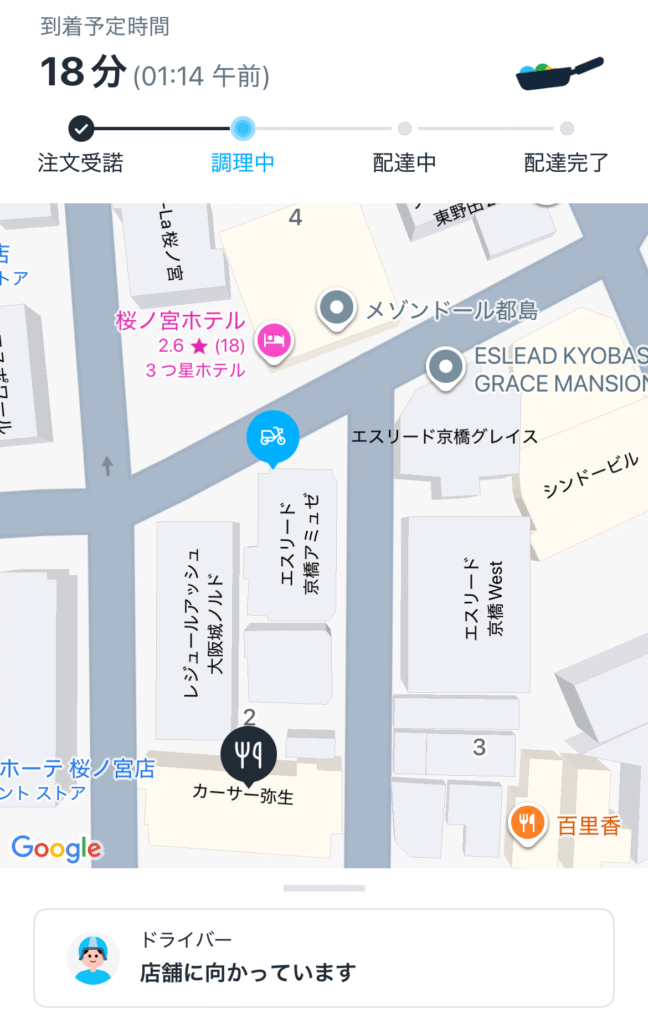Image resolution: width=648 pixels, height=1024 pixels.
Task: Tap the delivery scooter marker on the map
Action: point(272,437)
